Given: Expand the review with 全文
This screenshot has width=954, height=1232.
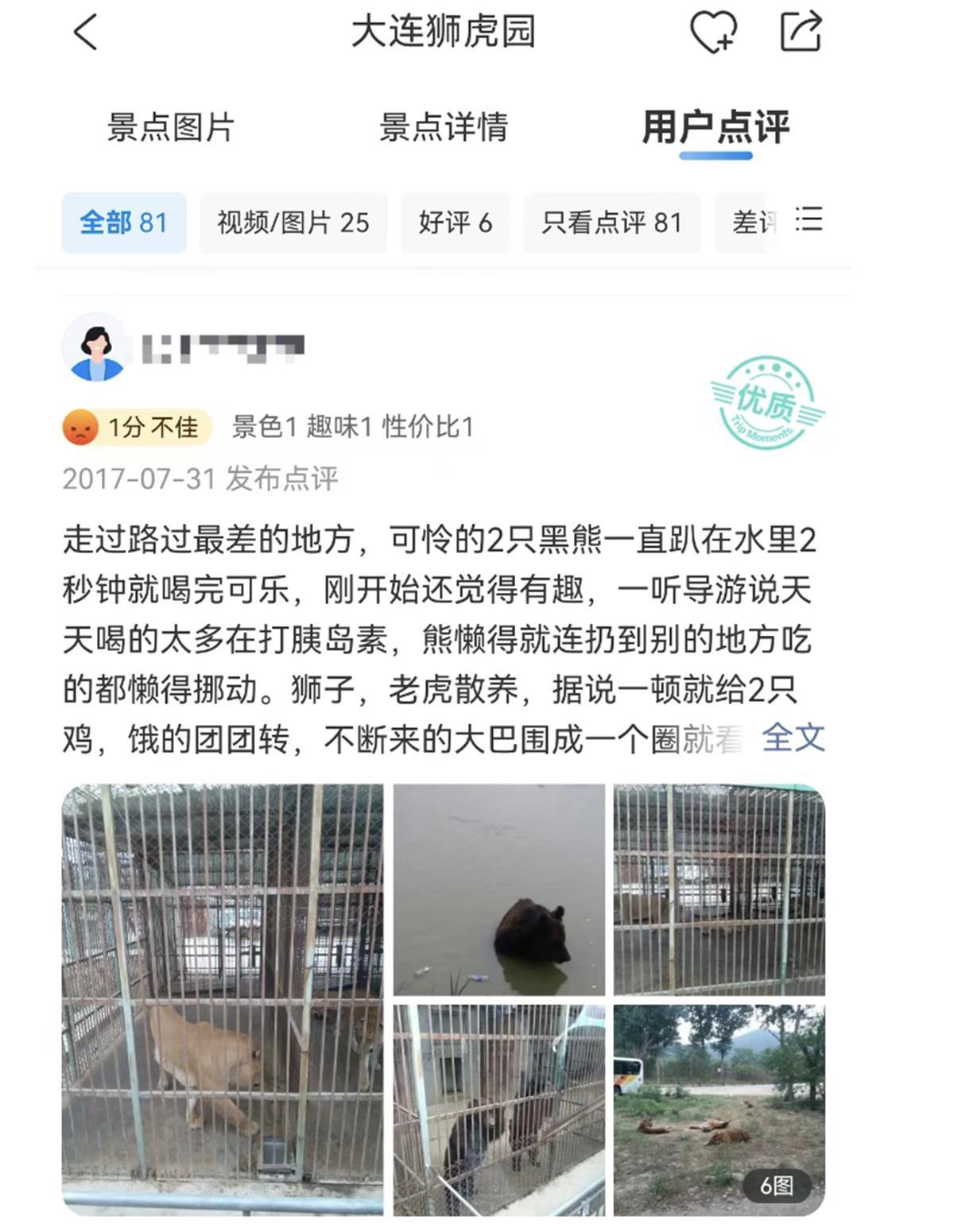Looking at the screenshot, I should 793,738.
